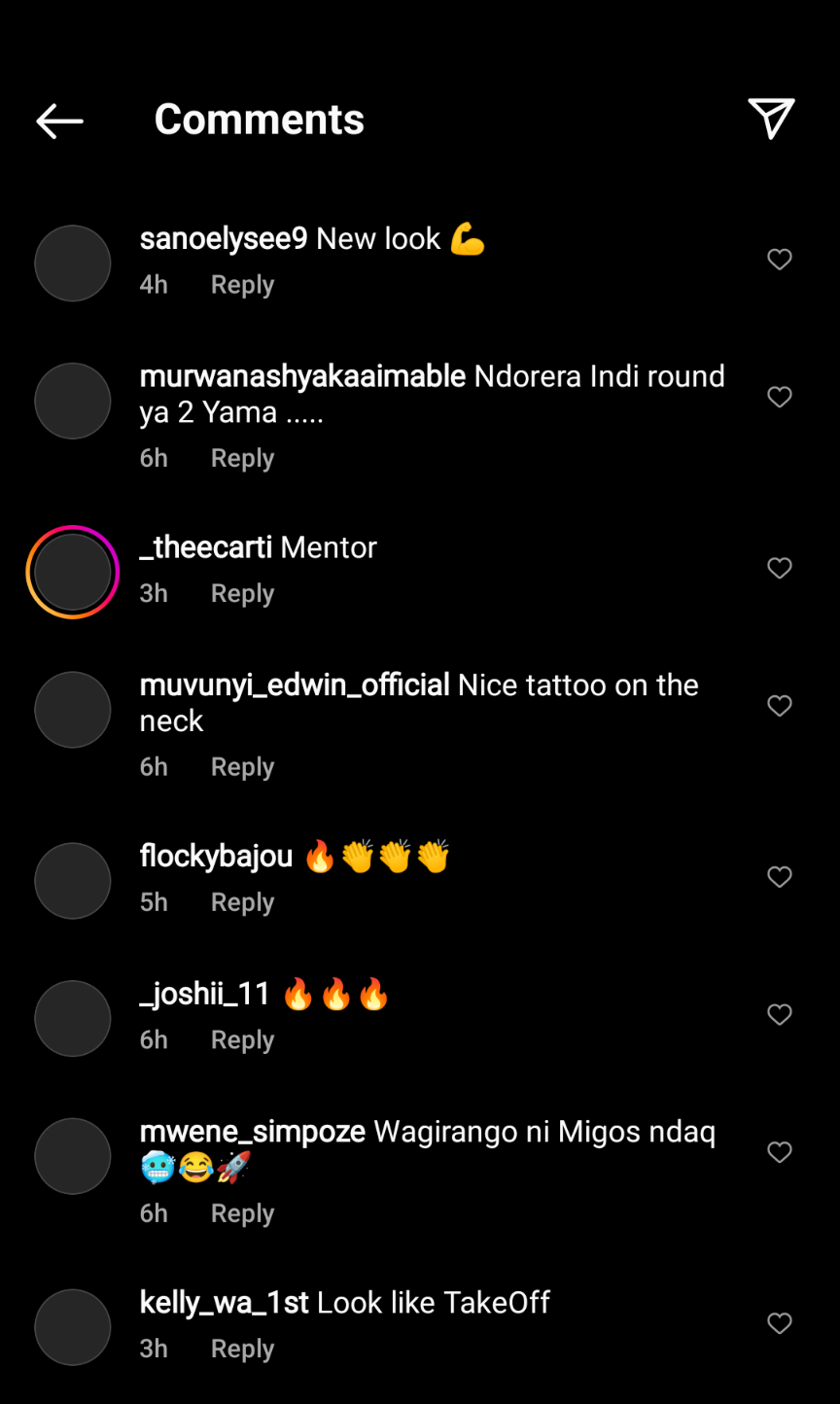Like sanoelysee9's comment
This screenshot has width=840, height=1404.
point(780,260)
